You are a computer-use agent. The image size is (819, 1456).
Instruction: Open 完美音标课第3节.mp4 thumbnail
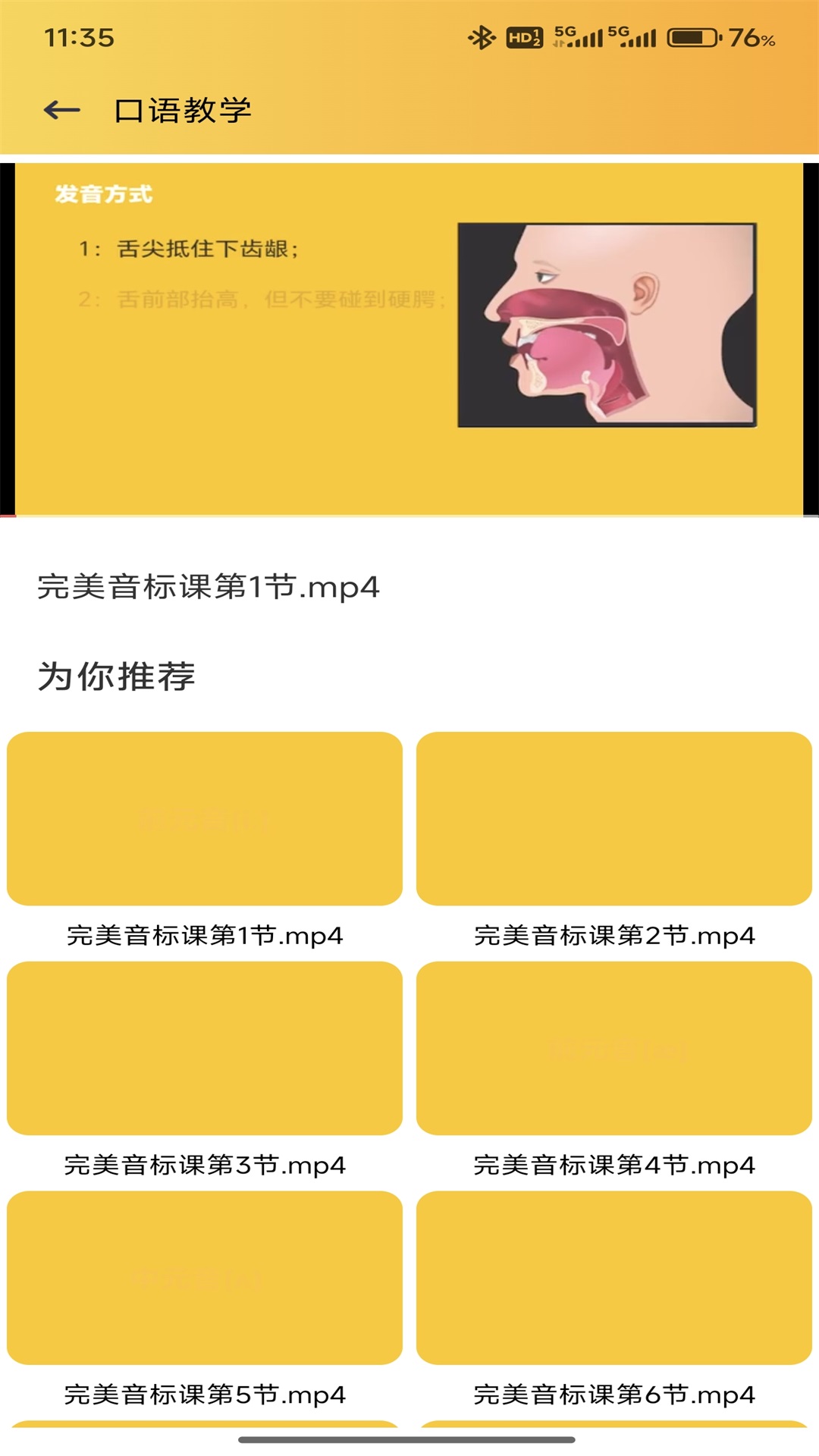[x=205, y=1050]
